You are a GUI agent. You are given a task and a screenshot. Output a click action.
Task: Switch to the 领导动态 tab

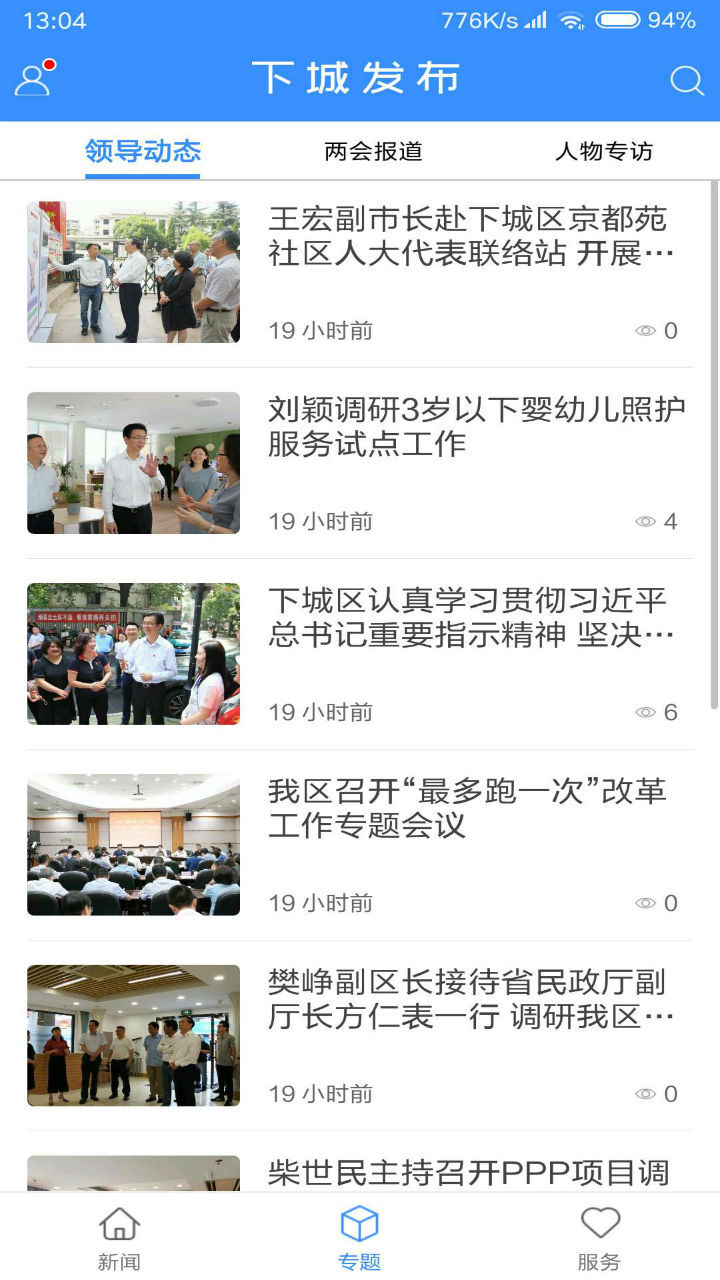point(143,151)
